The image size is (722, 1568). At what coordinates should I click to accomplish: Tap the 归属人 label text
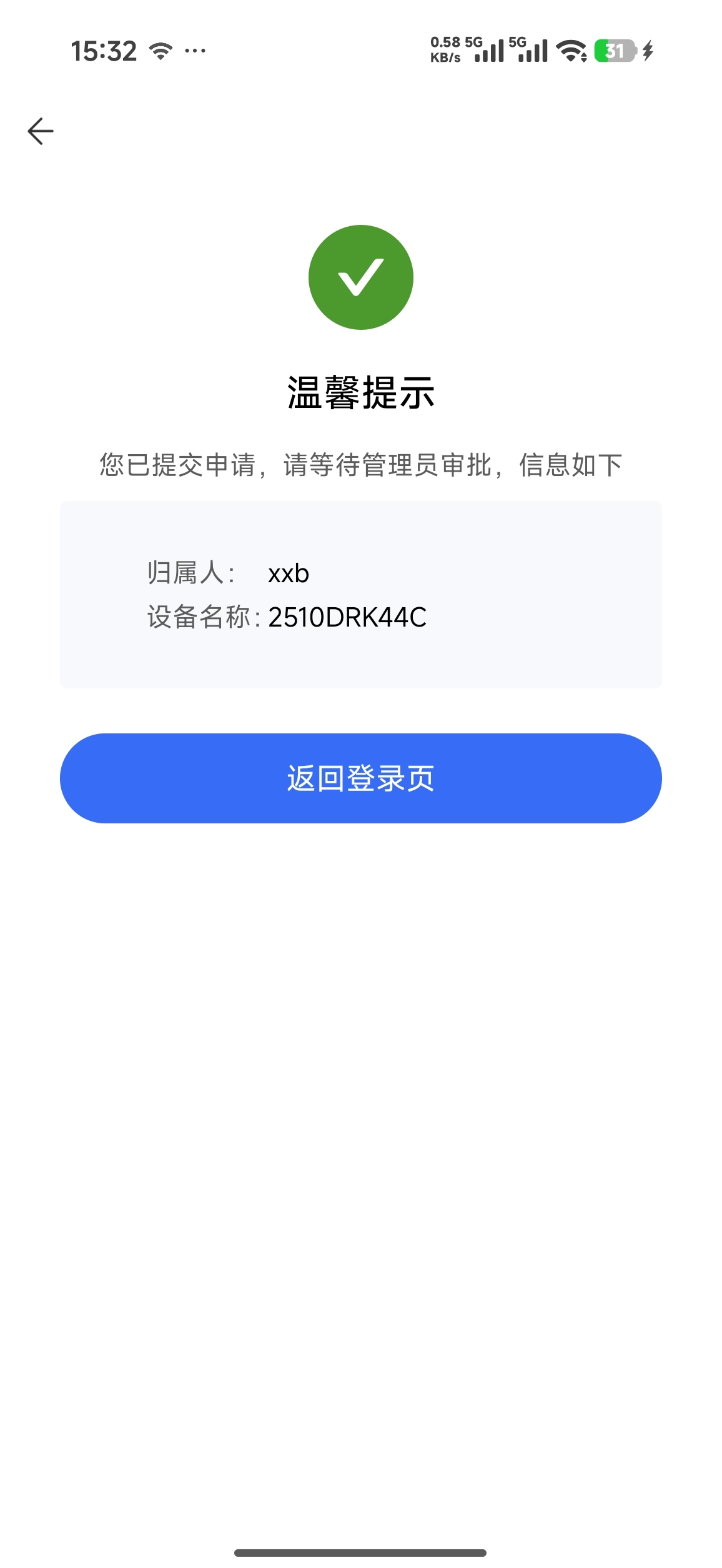pos(194,572)
